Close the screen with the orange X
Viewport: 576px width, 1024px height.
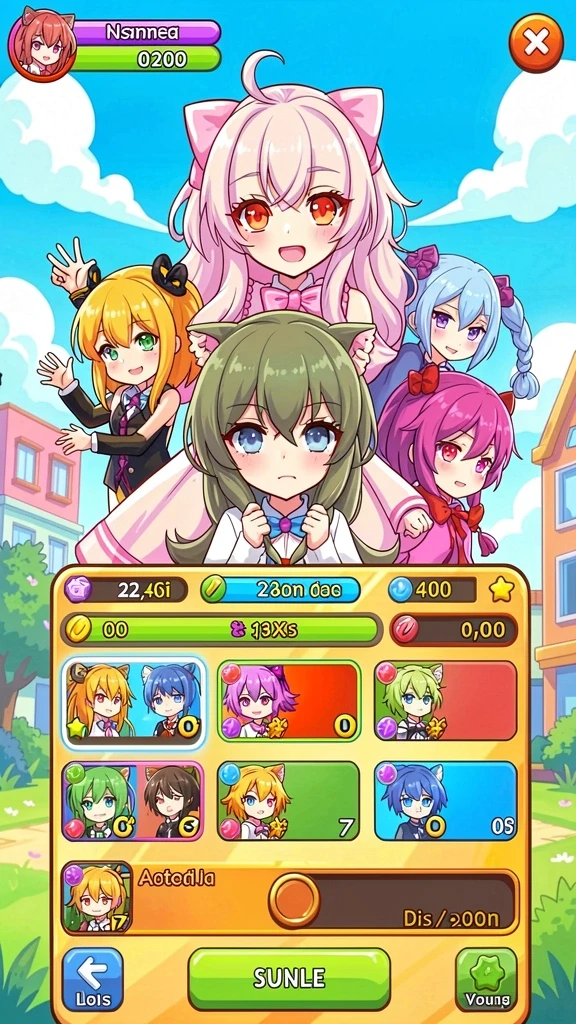tap(536, 43)
